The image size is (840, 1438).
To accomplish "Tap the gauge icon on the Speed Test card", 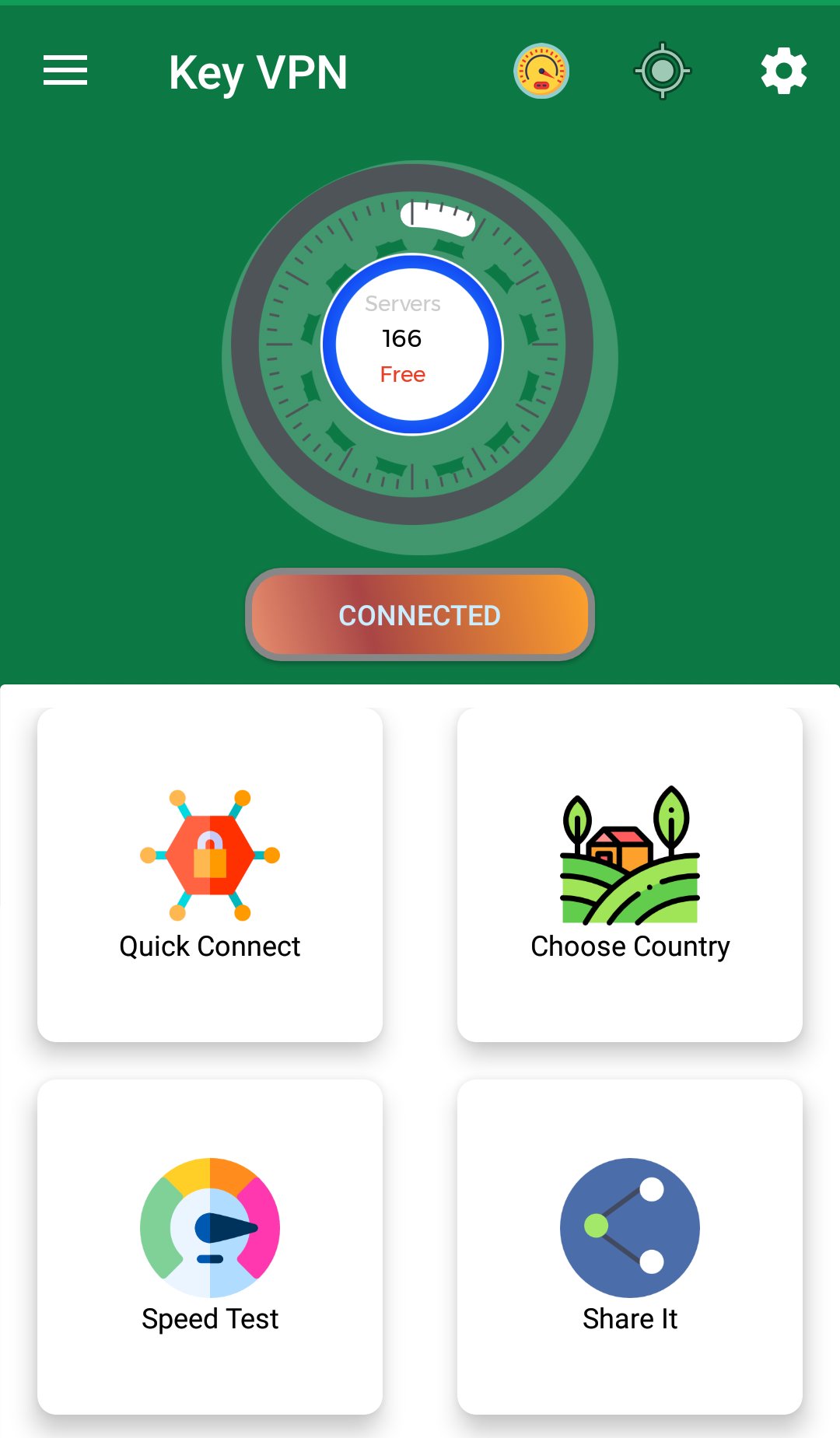I will click(x=210, y=1226).
